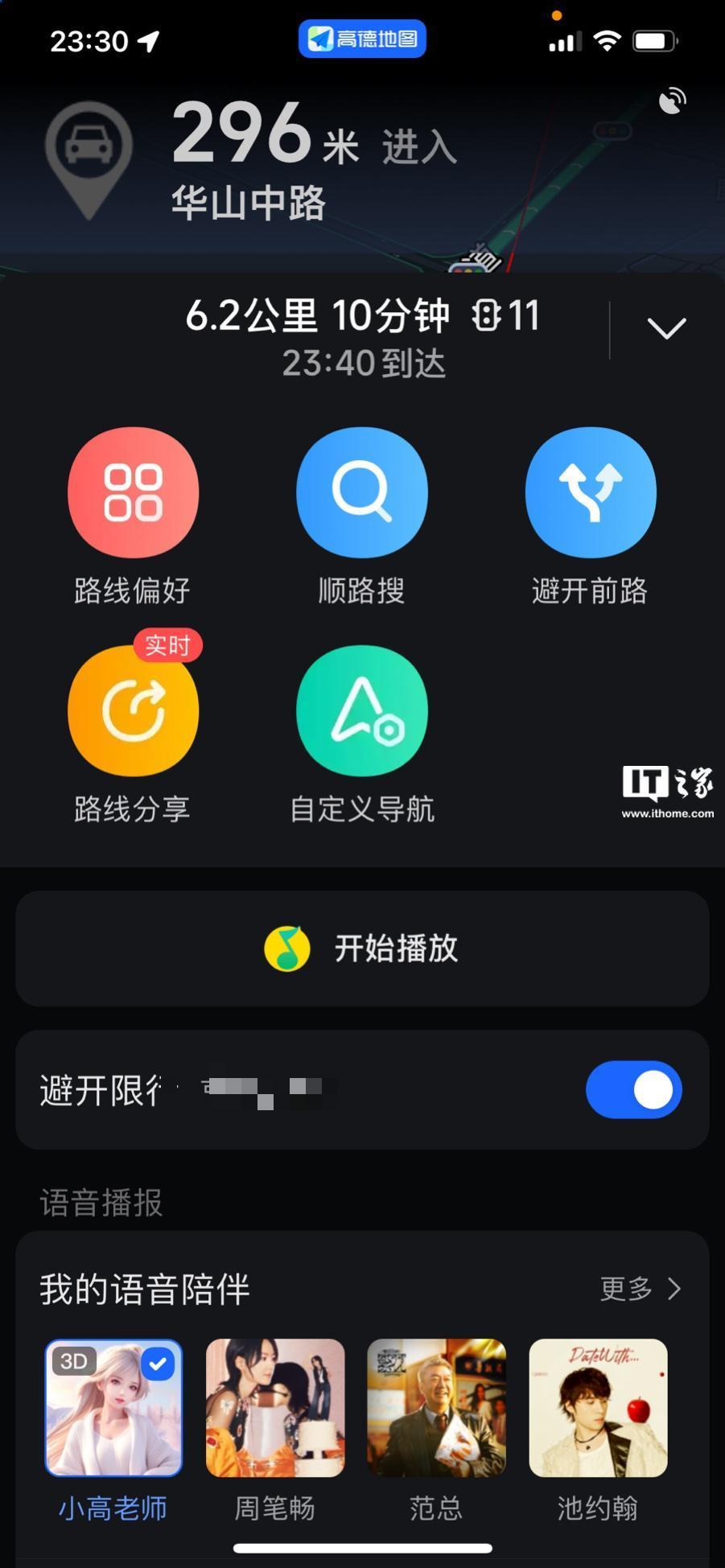Tap the 避开前路 avoid-road-ahead icon
Image resolution: width=725 pixels, height=1568 pixels.
590,492
